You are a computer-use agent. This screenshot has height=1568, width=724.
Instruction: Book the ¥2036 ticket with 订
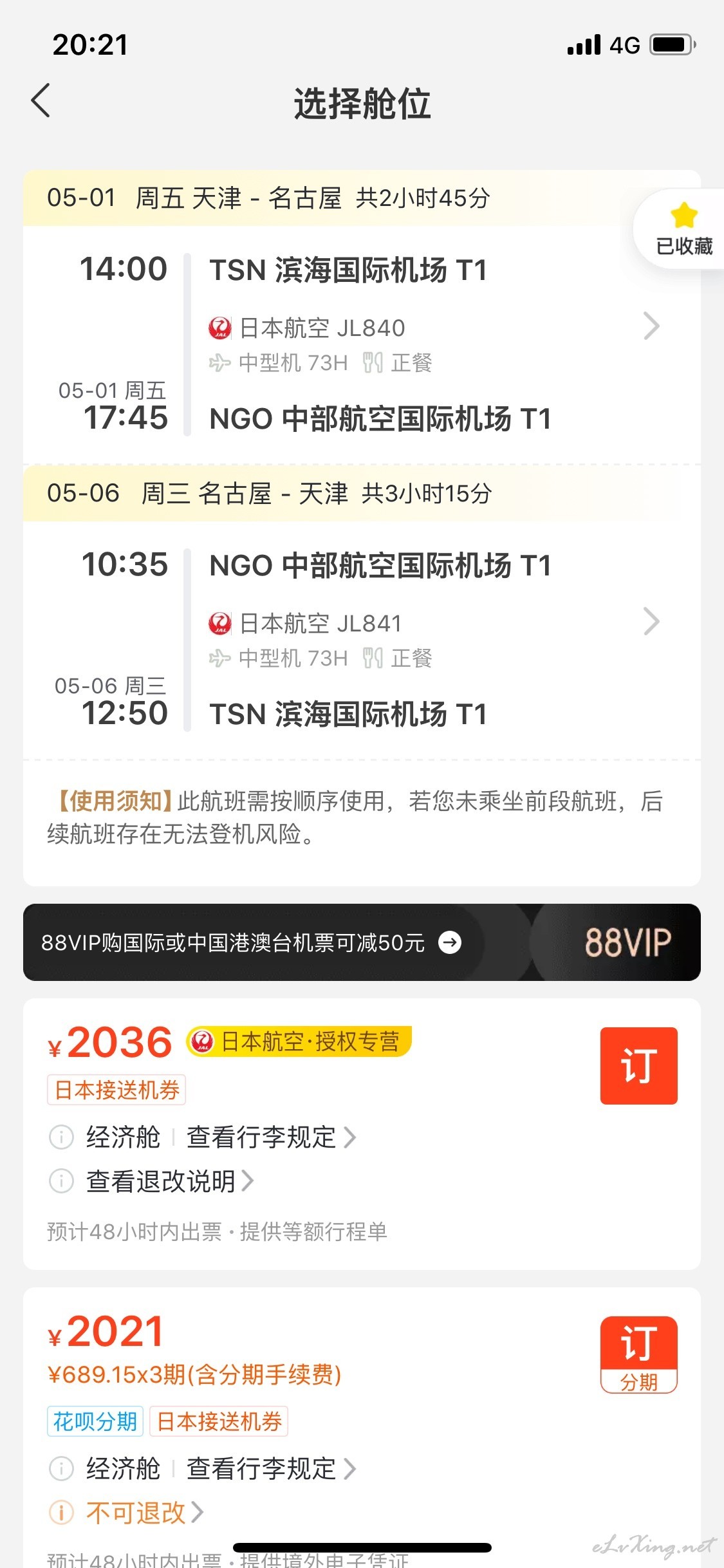coord(638,1066)
